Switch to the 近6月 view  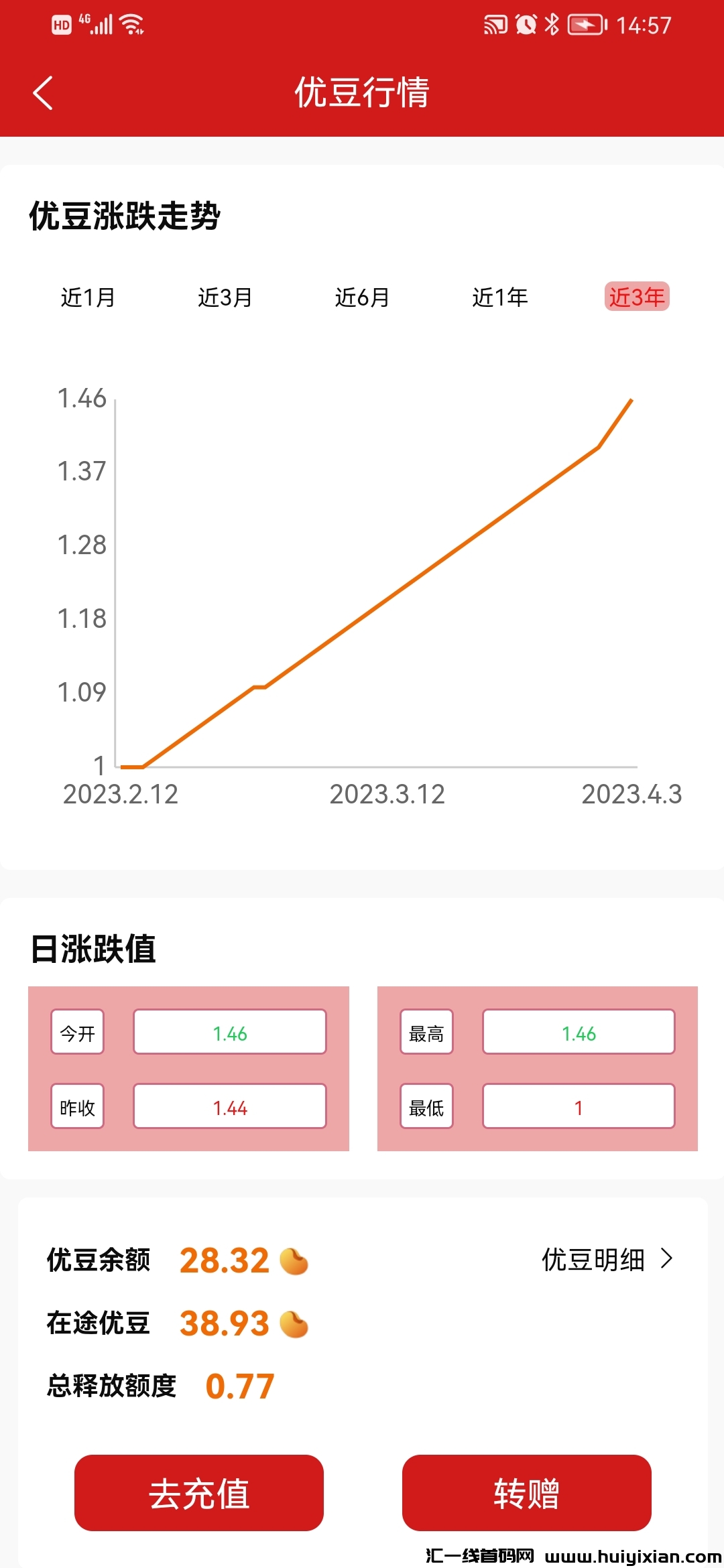coord(362,298)
